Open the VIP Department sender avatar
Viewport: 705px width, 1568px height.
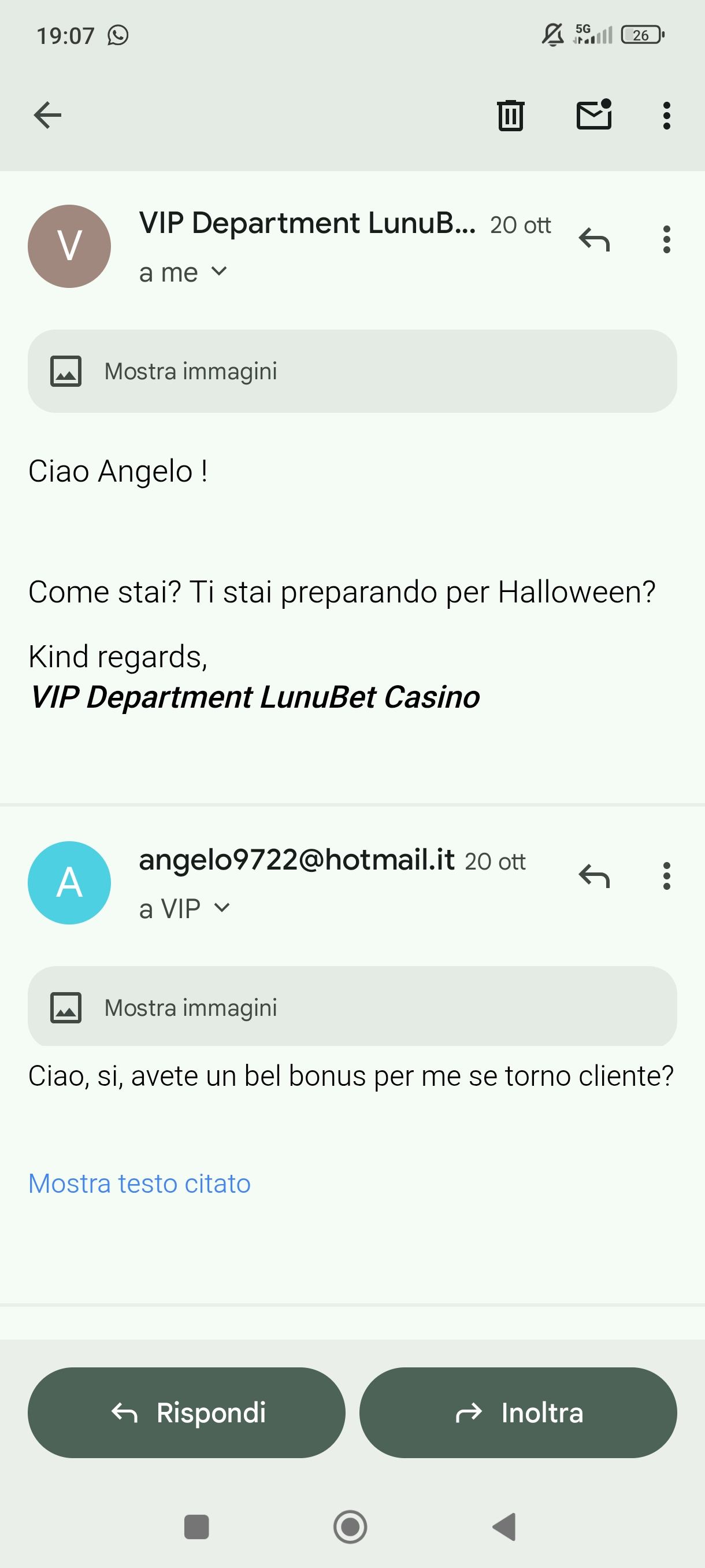[x=69, y=246]
